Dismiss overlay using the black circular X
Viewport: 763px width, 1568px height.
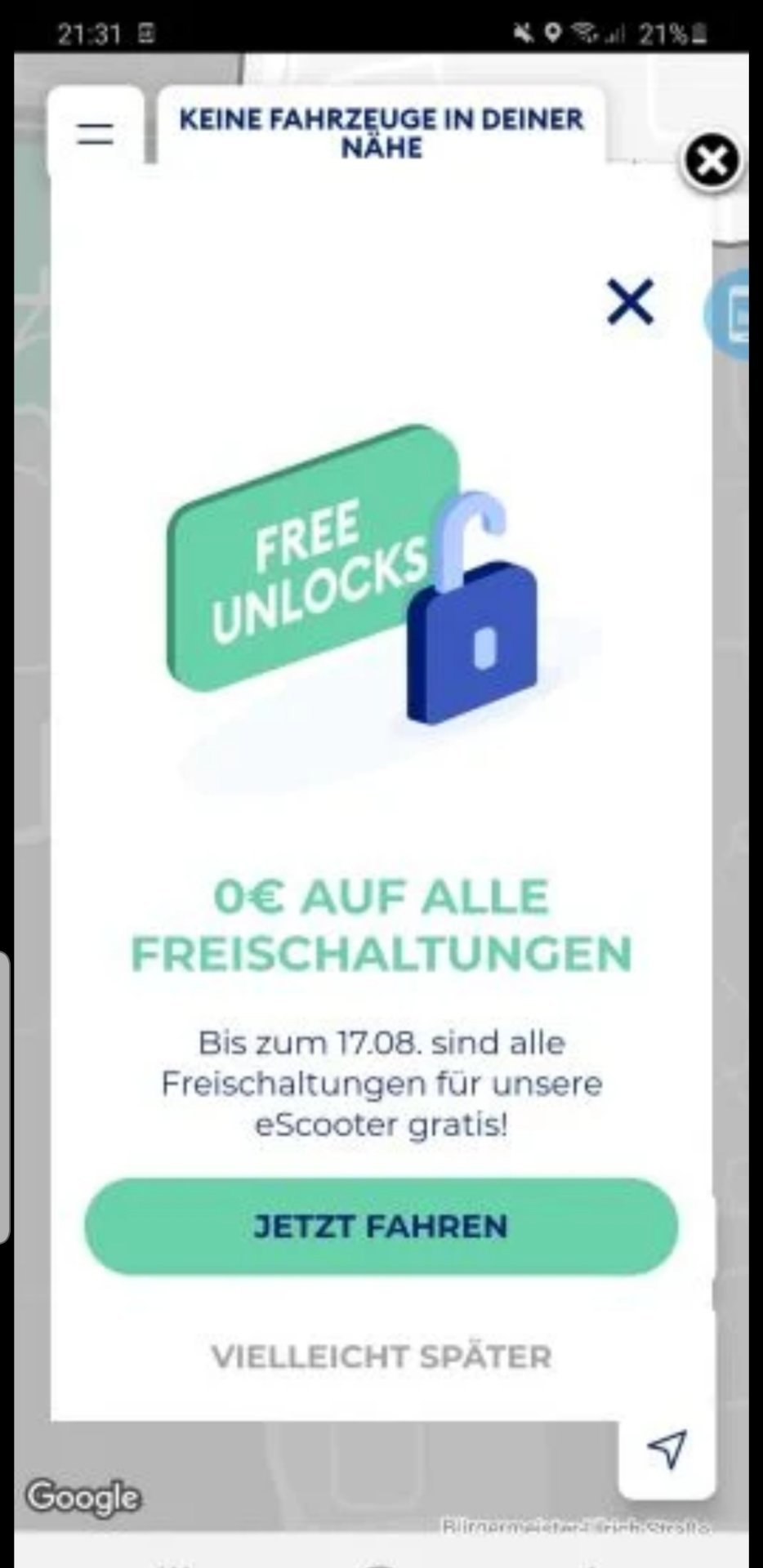(x=712, y=163)
